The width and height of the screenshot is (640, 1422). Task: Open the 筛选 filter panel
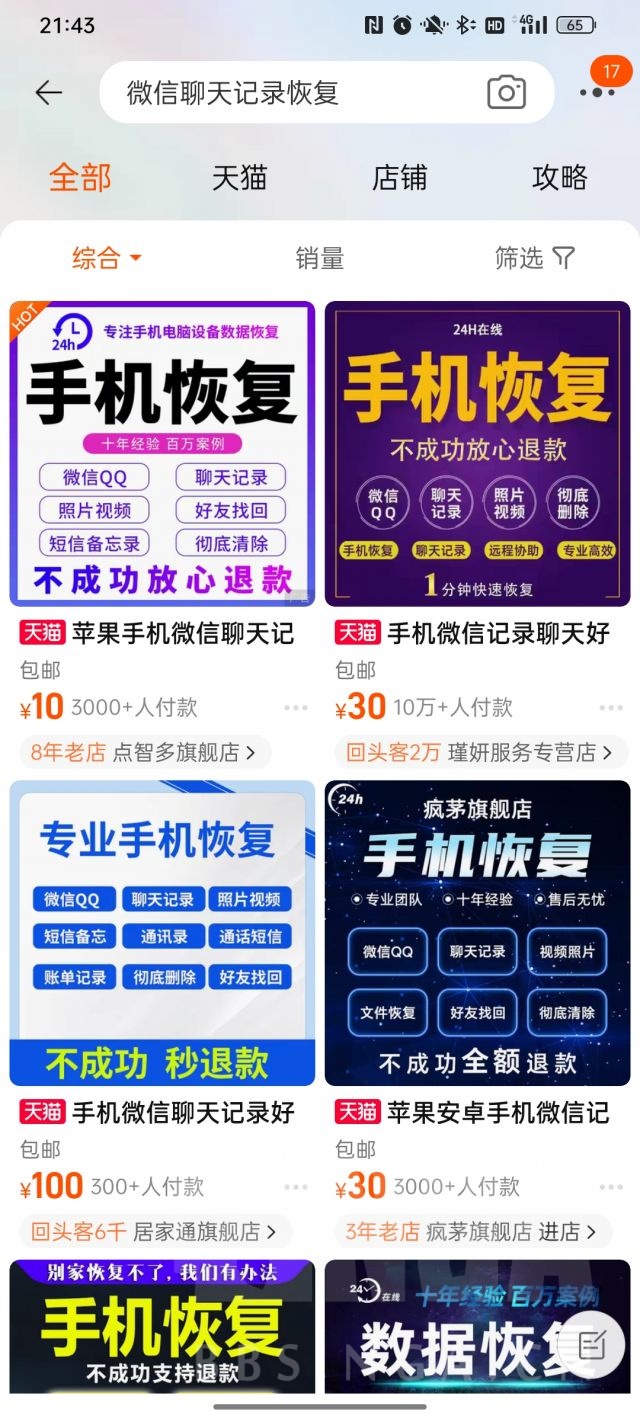coord(535,258)
